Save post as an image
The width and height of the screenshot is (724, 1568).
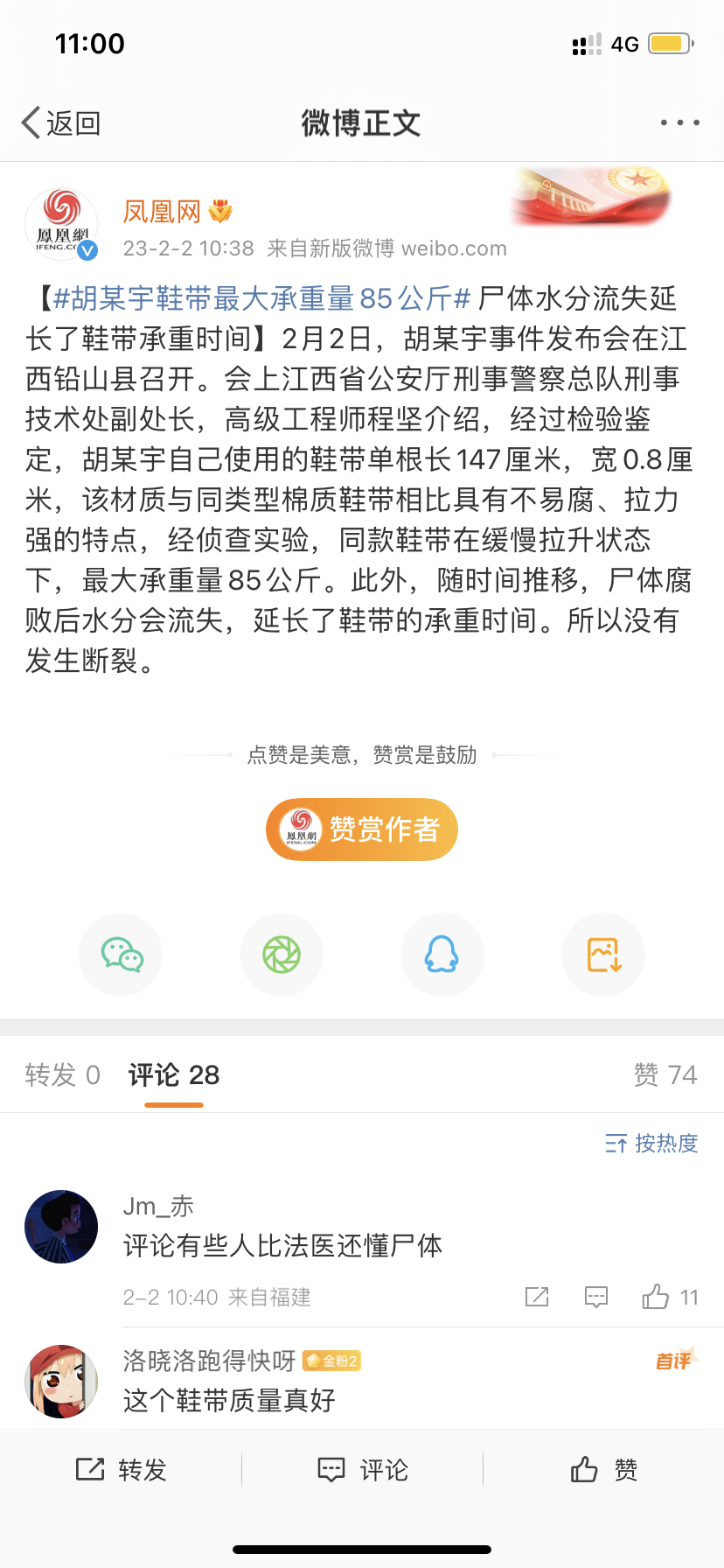(x=603, y=955)
